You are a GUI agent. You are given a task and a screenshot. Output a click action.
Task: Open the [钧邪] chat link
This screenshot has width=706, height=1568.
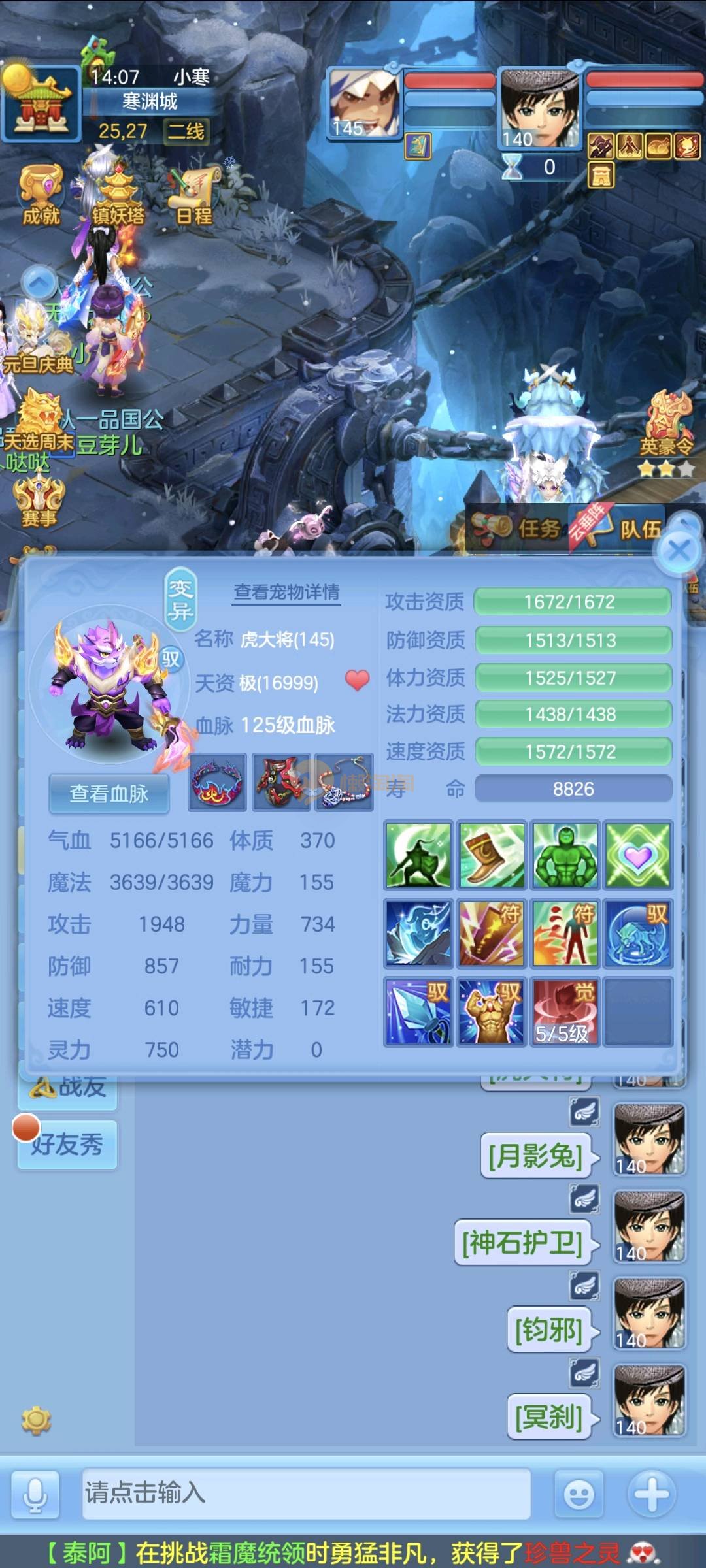pyautogui.click(x=548, y=1330)
